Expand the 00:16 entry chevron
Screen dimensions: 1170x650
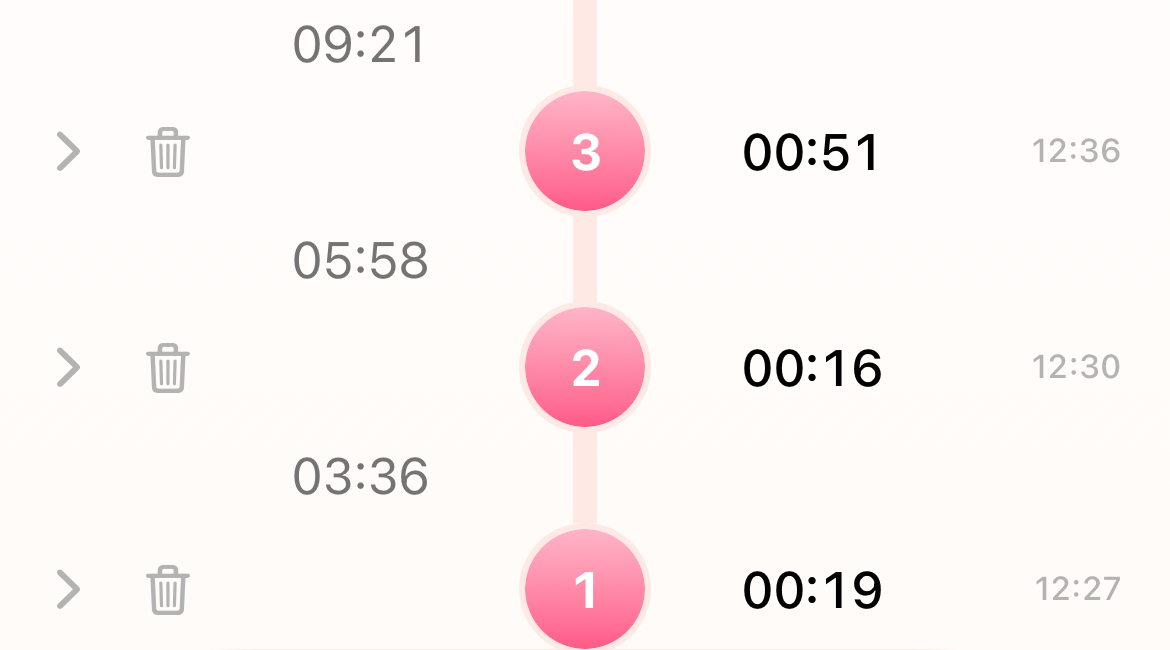[x=67, y=368]
